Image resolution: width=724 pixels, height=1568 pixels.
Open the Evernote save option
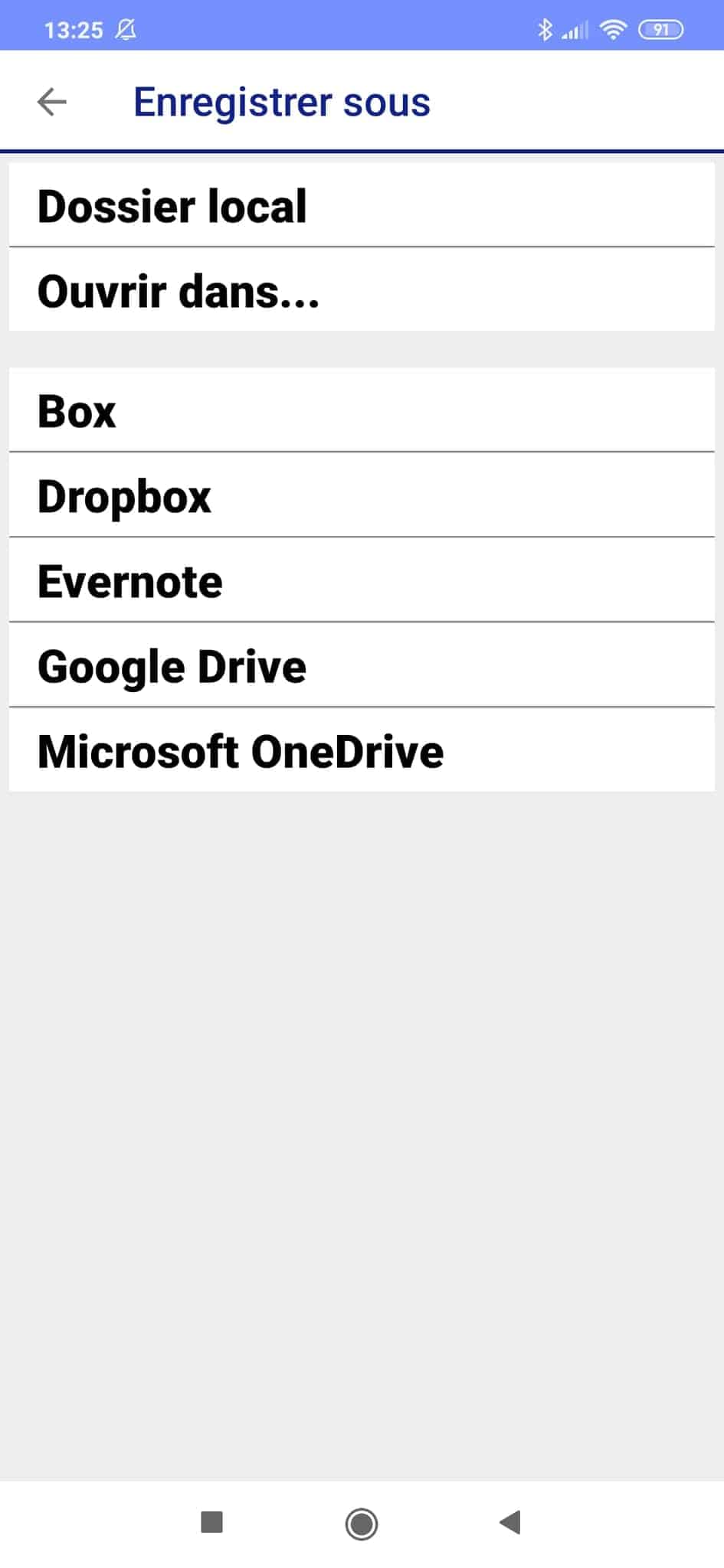coord(362,581)
